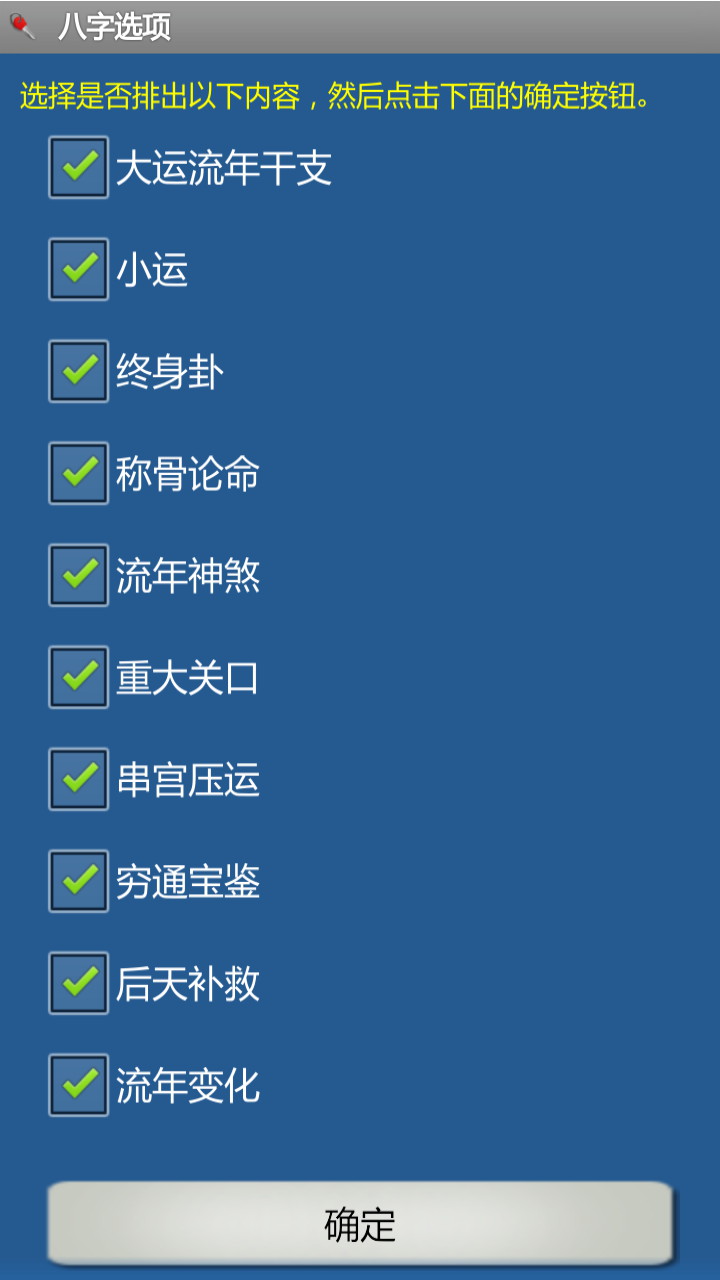Toggle 穷通宝鉴 checkbox off
The image size is (720, 1280).
79,881
